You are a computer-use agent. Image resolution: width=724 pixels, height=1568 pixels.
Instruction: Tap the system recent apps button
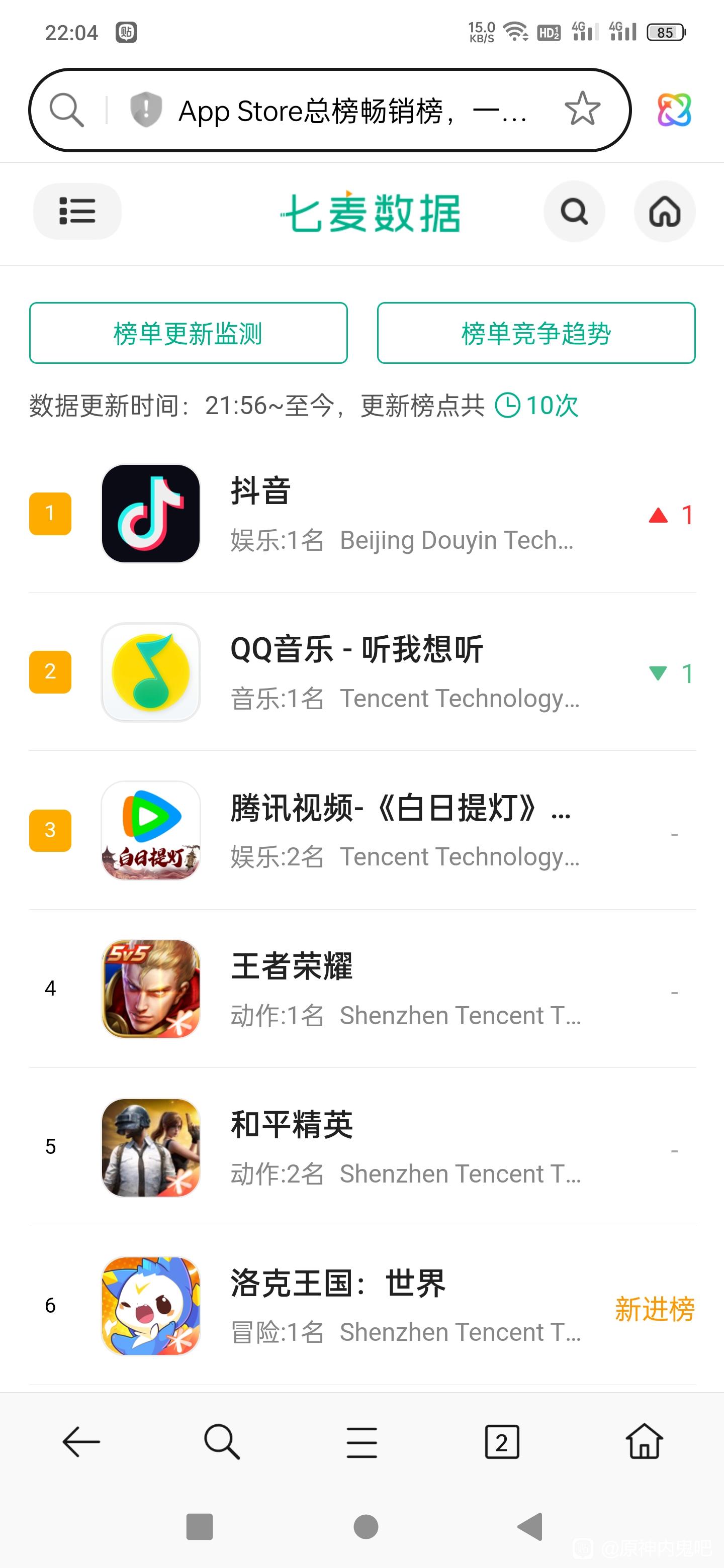click(x=199, y=1527)
